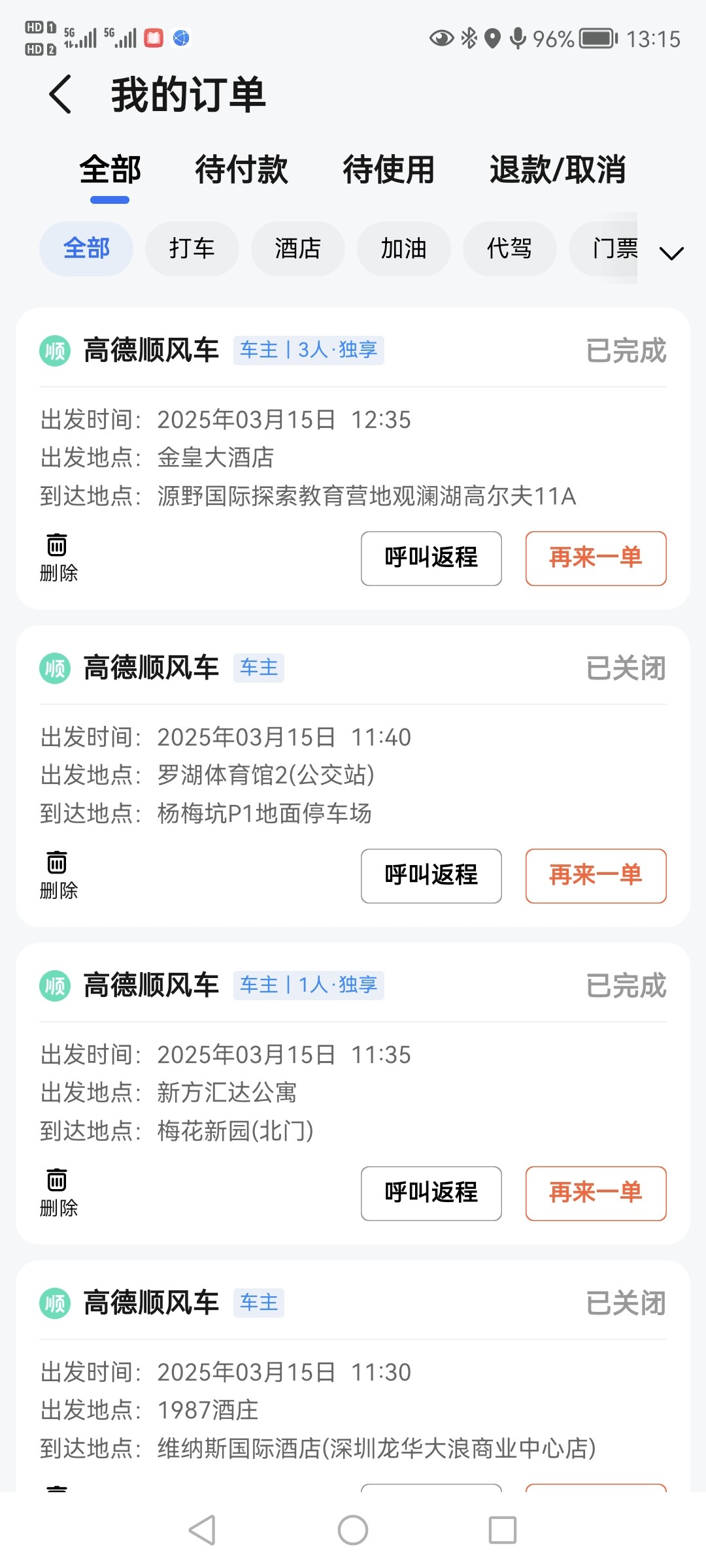Filter orders by 打车 chip

[x=192, y=249]
